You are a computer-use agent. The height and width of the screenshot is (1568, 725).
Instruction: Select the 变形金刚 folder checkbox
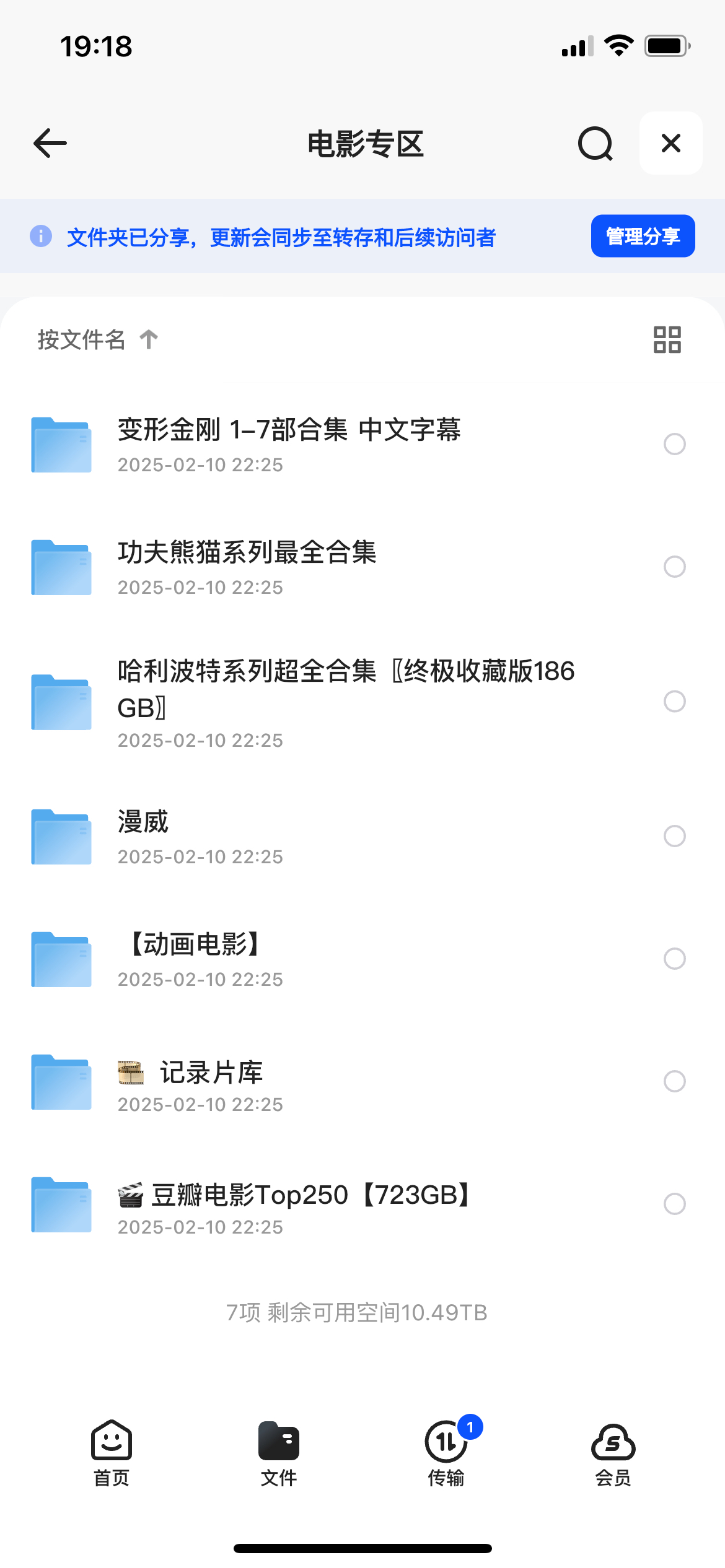[674, 444]
